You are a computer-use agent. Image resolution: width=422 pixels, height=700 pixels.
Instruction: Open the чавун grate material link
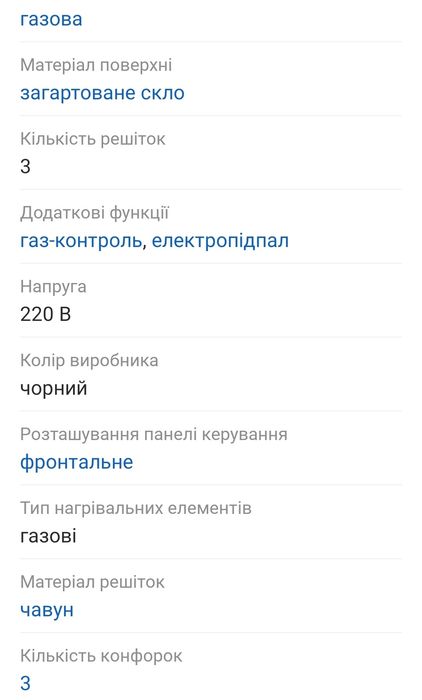(47, 610)
